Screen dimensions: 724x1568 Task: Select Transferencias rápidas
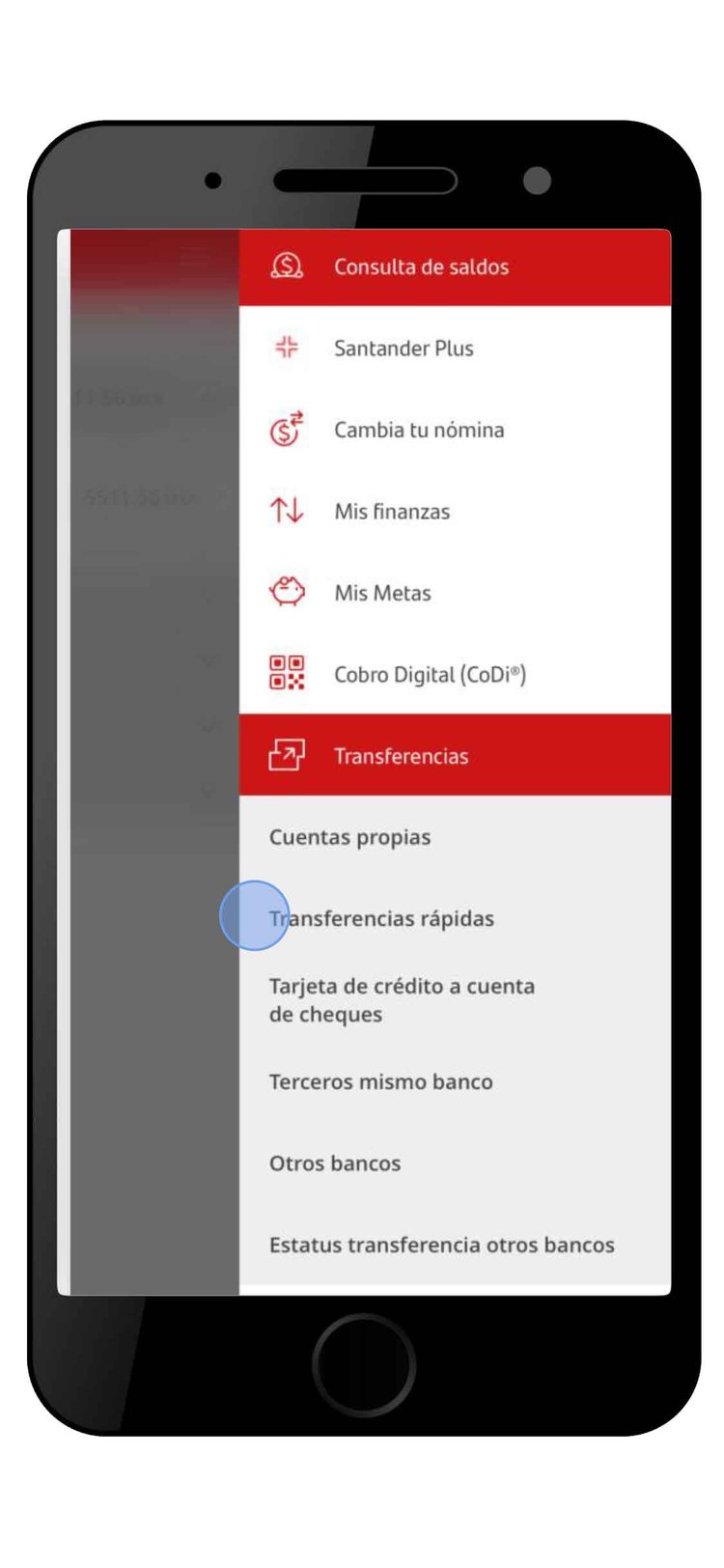[382, 918]
